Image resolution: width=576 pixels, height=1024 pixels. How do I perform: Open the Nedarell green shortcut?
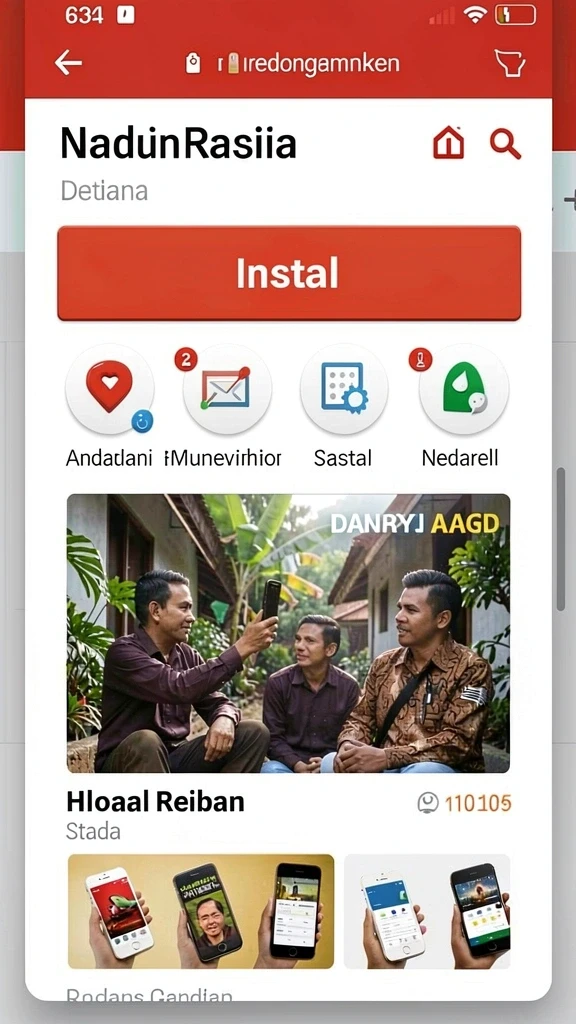pos(464,390)
